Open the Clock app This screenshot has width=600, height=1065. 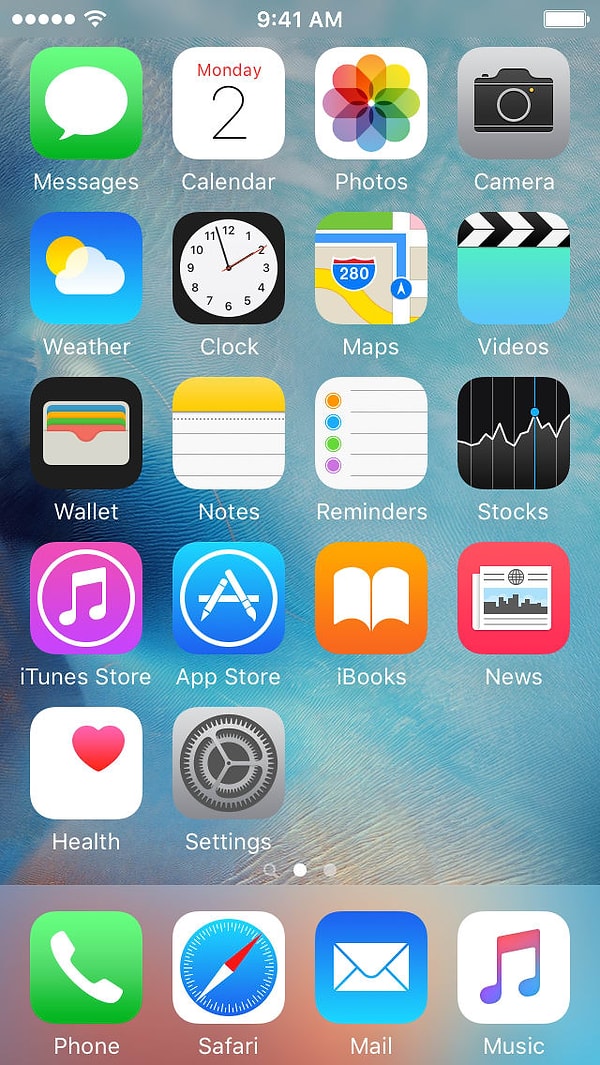click(x=229, y=268)
